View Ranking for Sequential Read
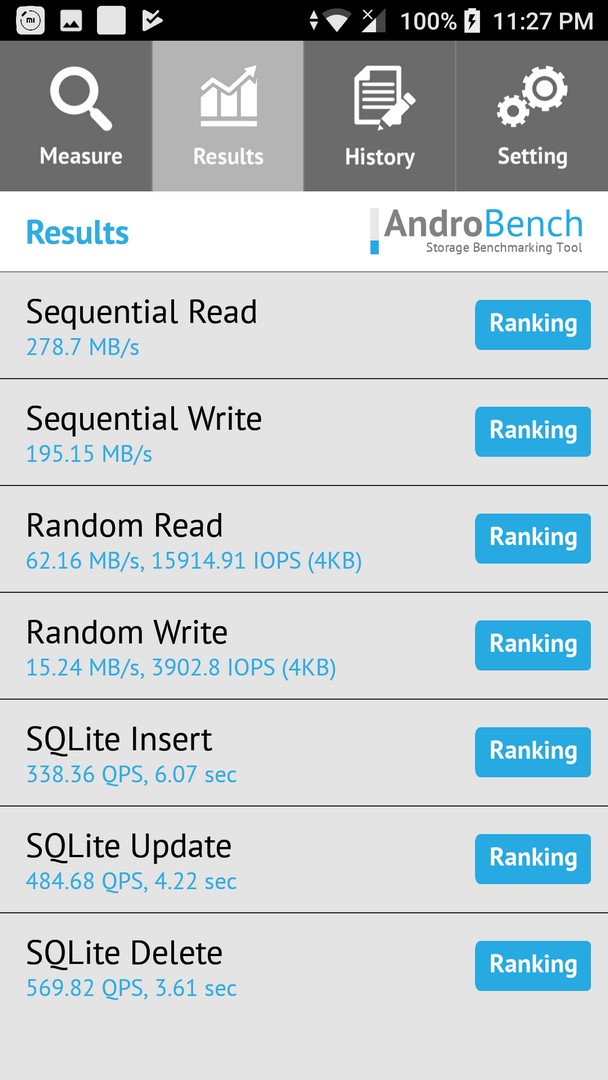Viewport: 608px width, 1080px height. point(533,324)
